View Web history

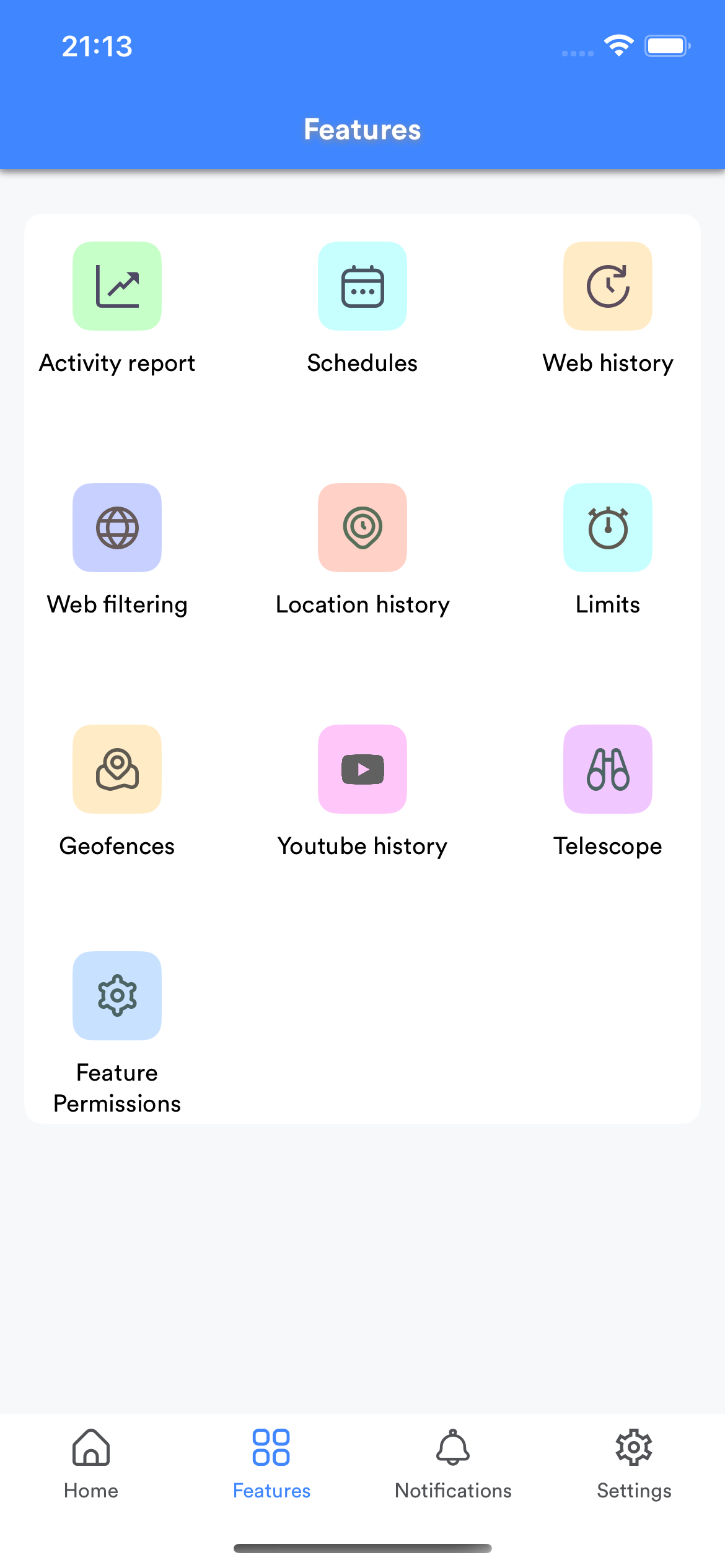click(608, 287)
